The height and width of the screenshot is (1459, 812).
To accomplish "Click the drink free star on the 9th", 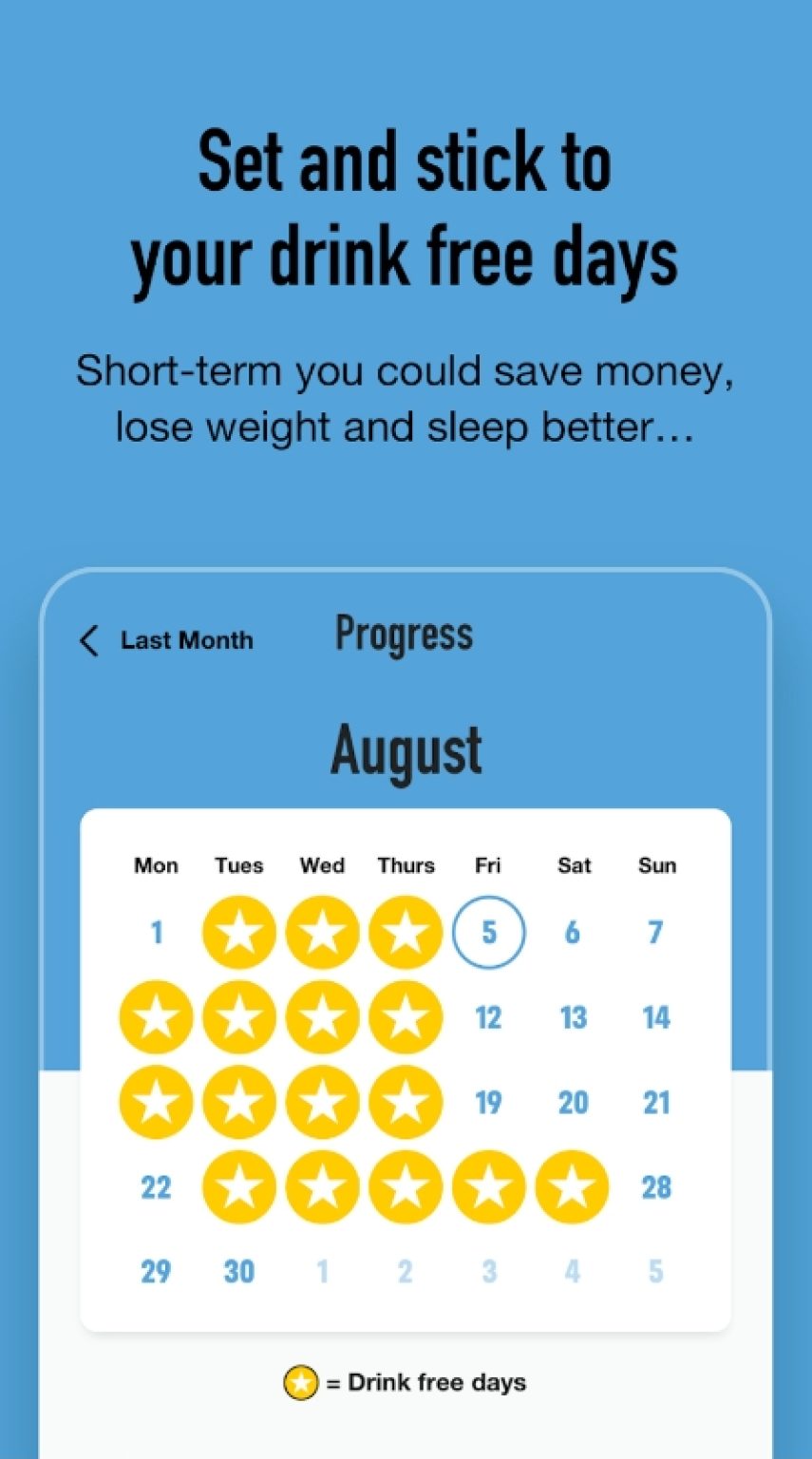I will (238, 1017).
